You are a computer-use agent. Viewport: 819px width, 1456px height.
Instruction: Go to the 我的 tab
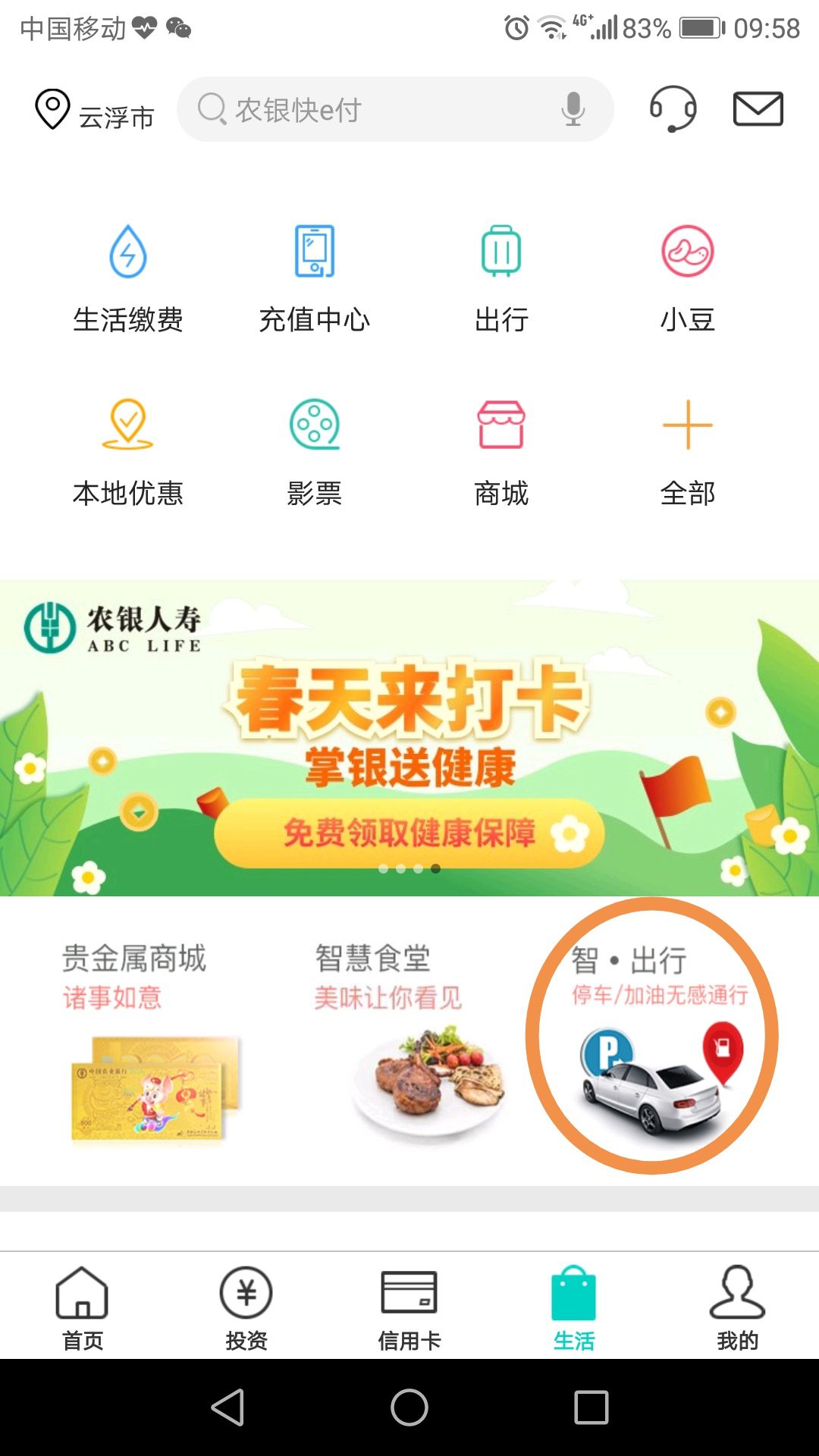737,1307
